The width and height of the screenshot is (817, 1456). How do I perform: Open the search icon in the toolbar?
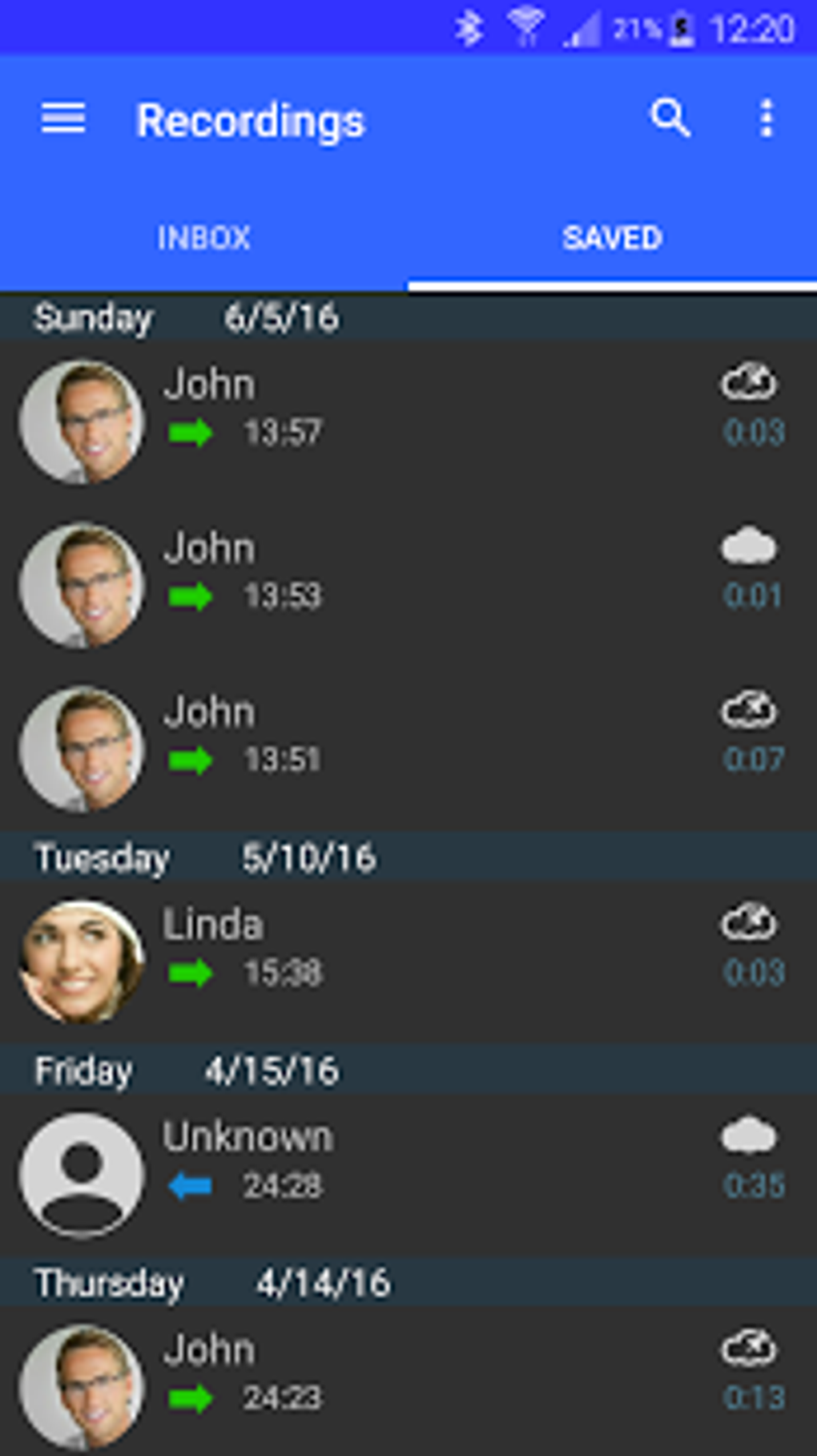[x=670, y=119]
